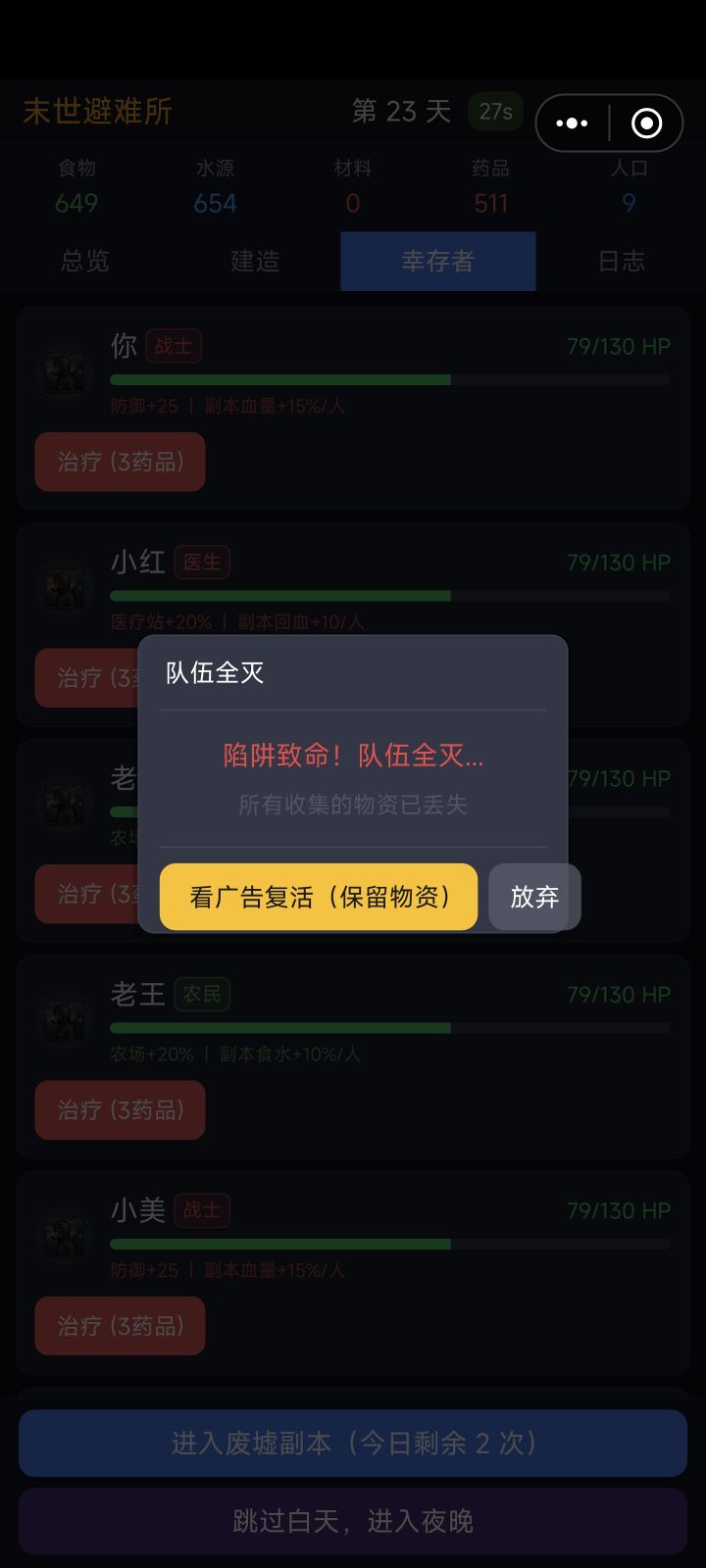Heal 你 with the 治疗 (3药品) button
Screen dimensions: 706x1568
pos(120,463)
